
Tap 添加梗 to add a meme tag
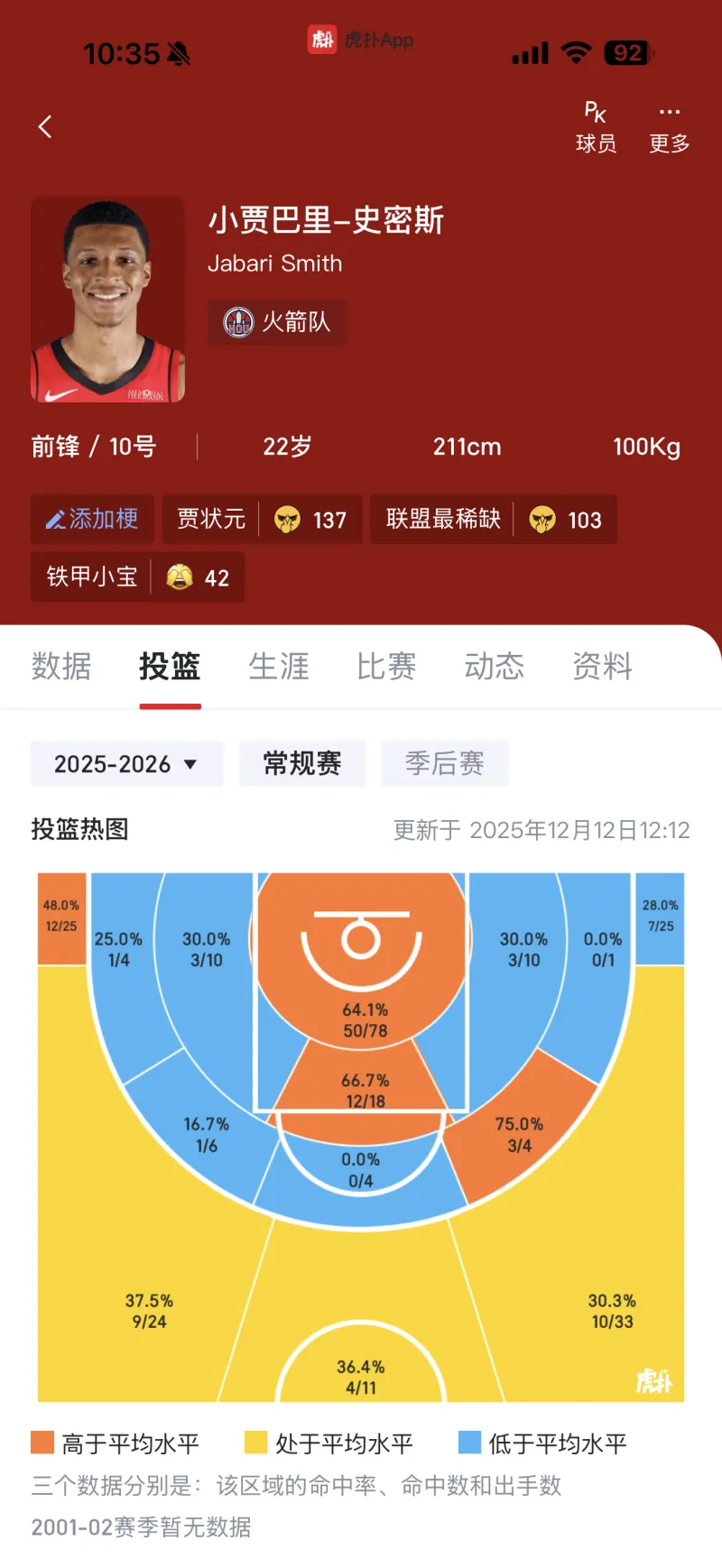[x=92, y=519]
